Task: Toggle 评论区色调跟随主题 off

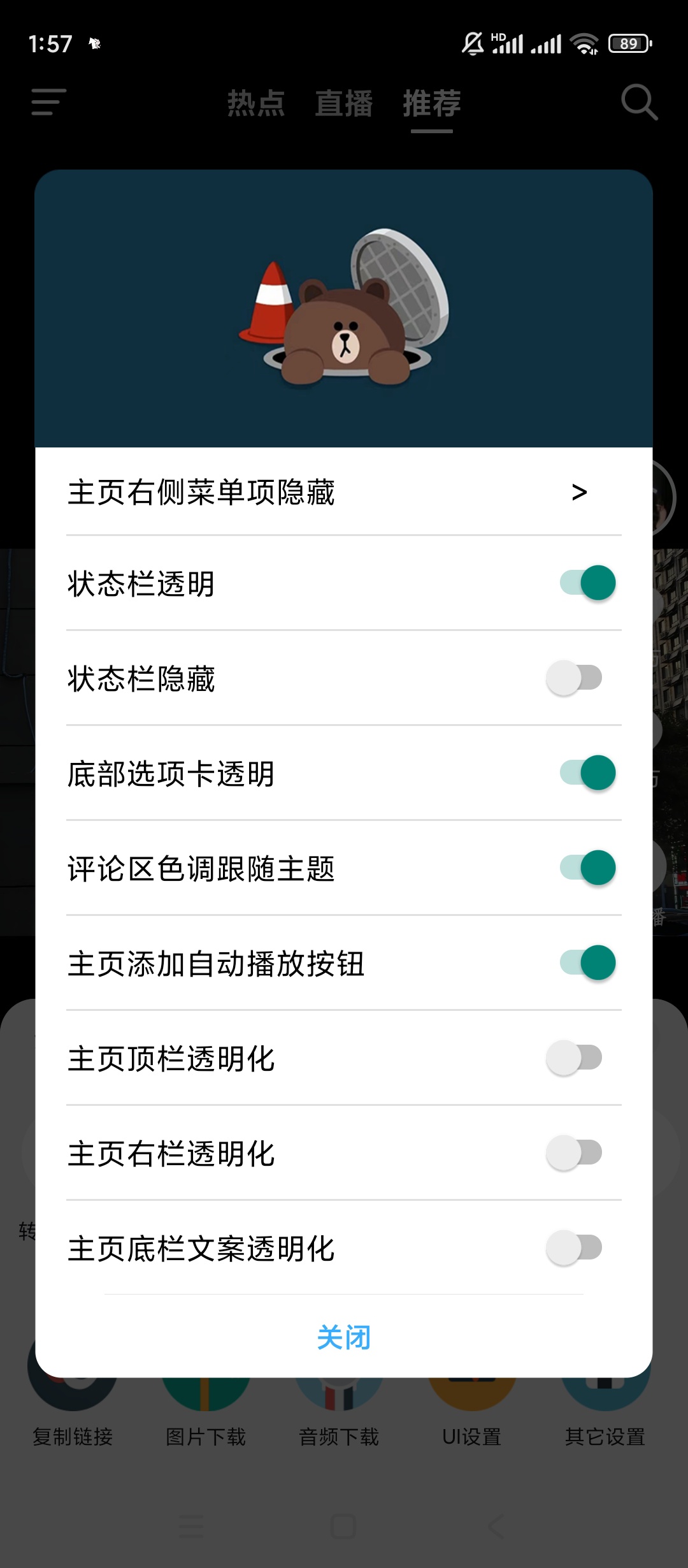Action: pyautogui.click(x=587, y=867)
